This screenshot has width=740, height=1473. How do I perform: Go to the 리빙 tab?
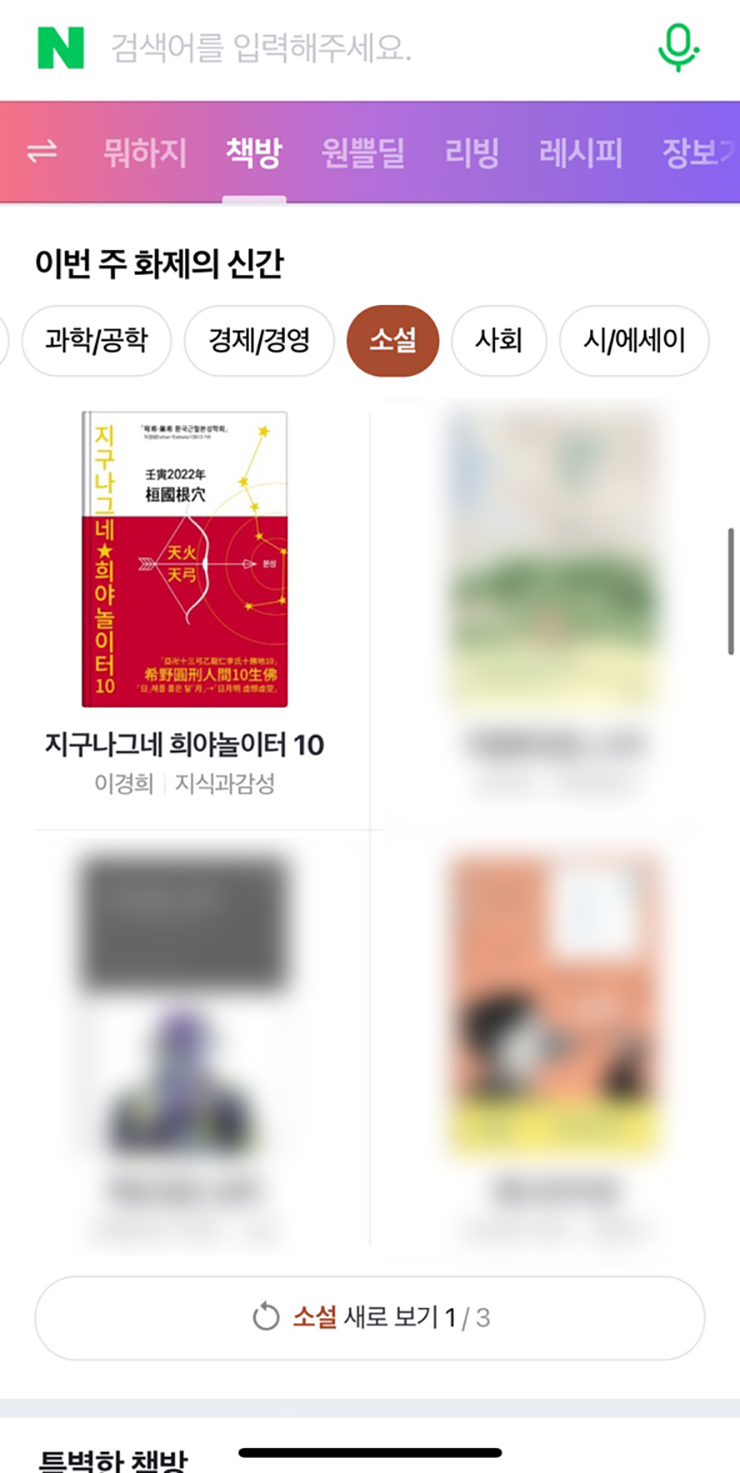coord(472,153)
